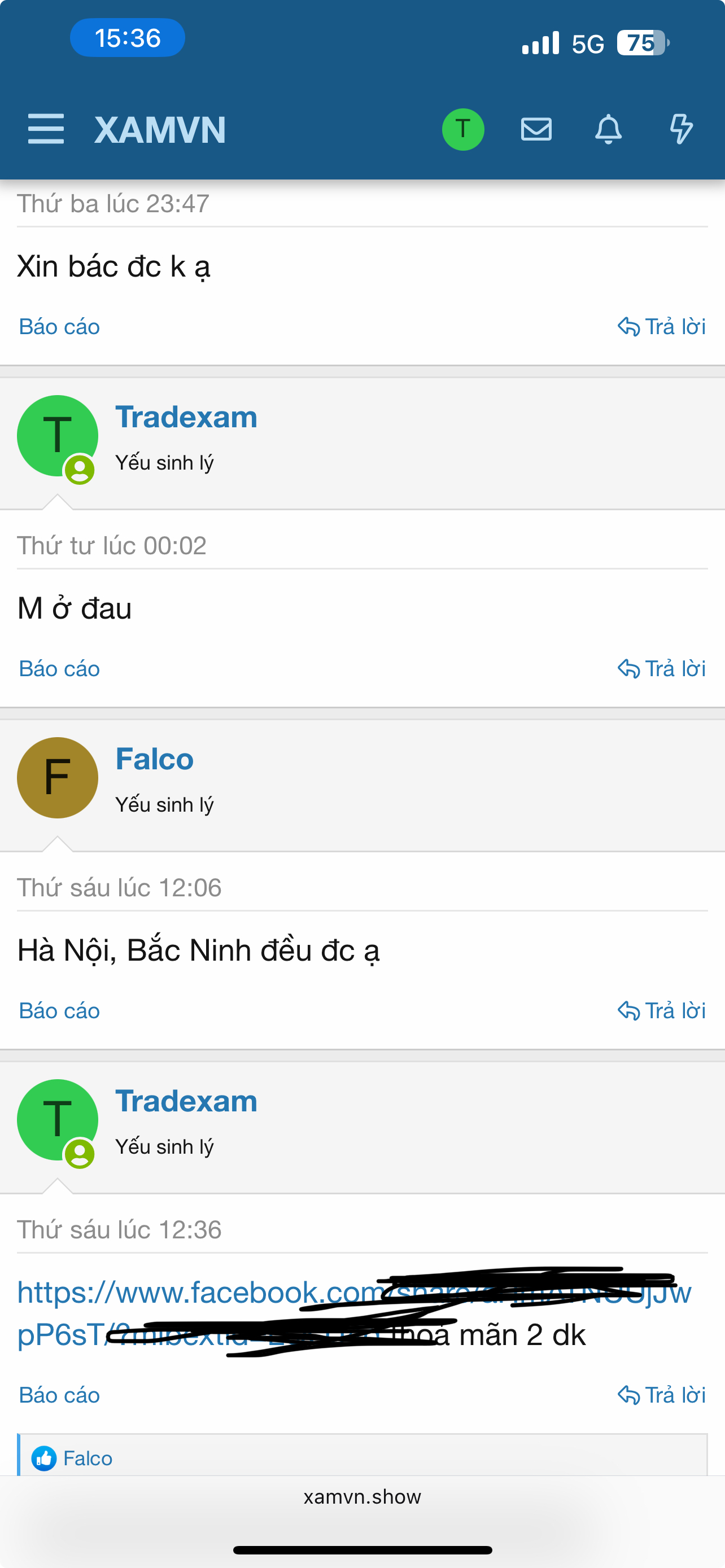
Task: Open the hamburger navigation menu
Action: (x=46, y=129)
